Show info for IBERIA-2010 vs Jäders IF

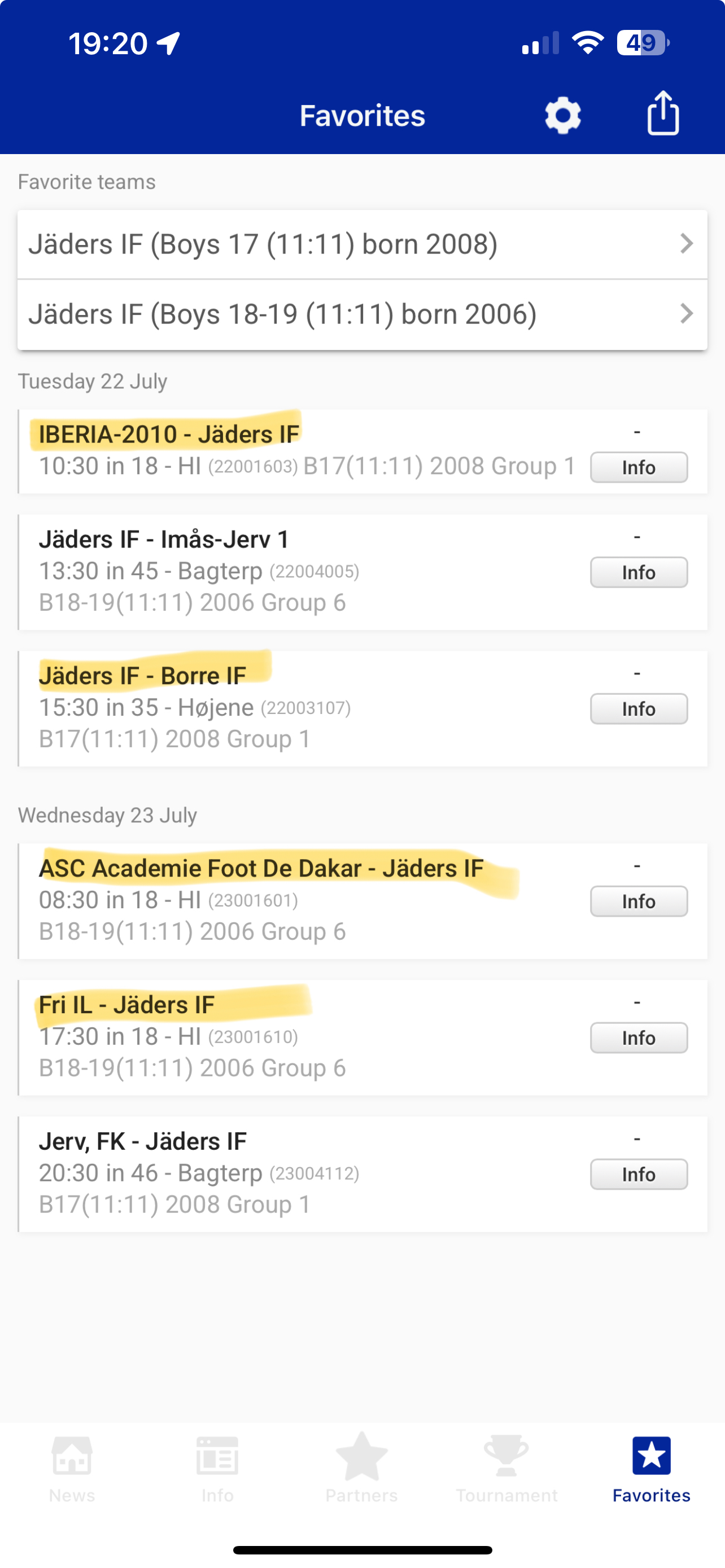tap(639, 467)
